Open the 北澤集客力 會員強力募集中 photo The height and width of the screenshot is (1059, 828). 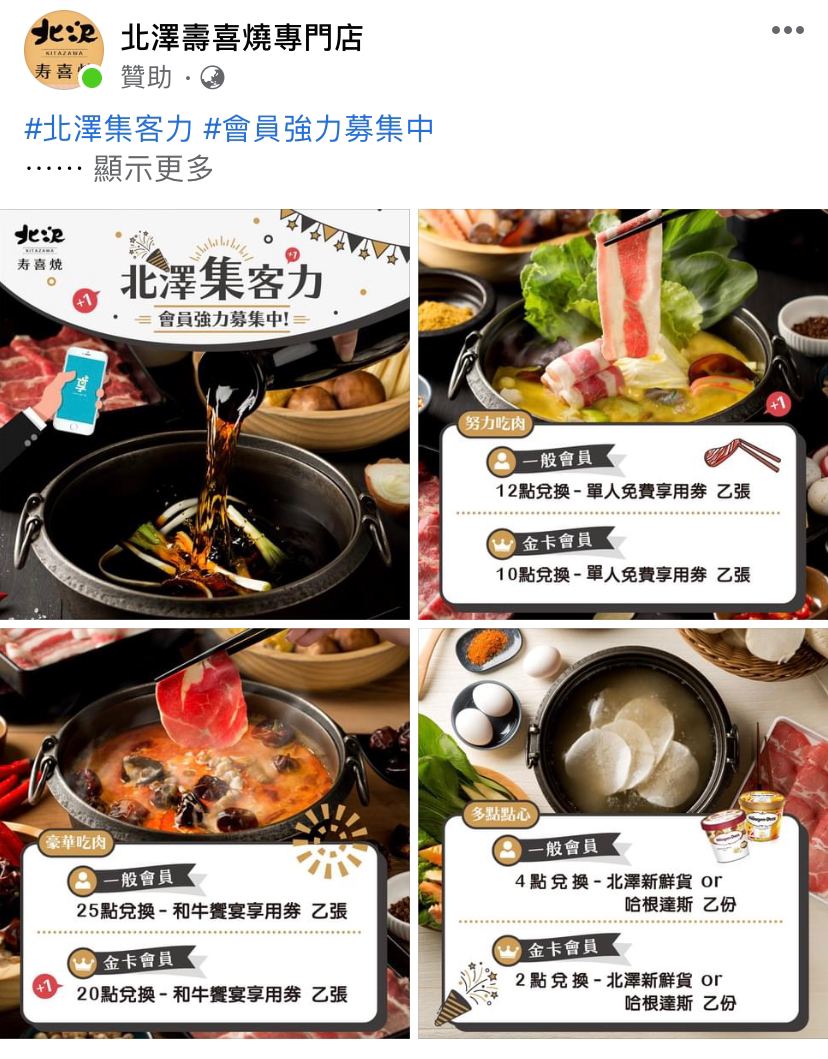point(205,413)
